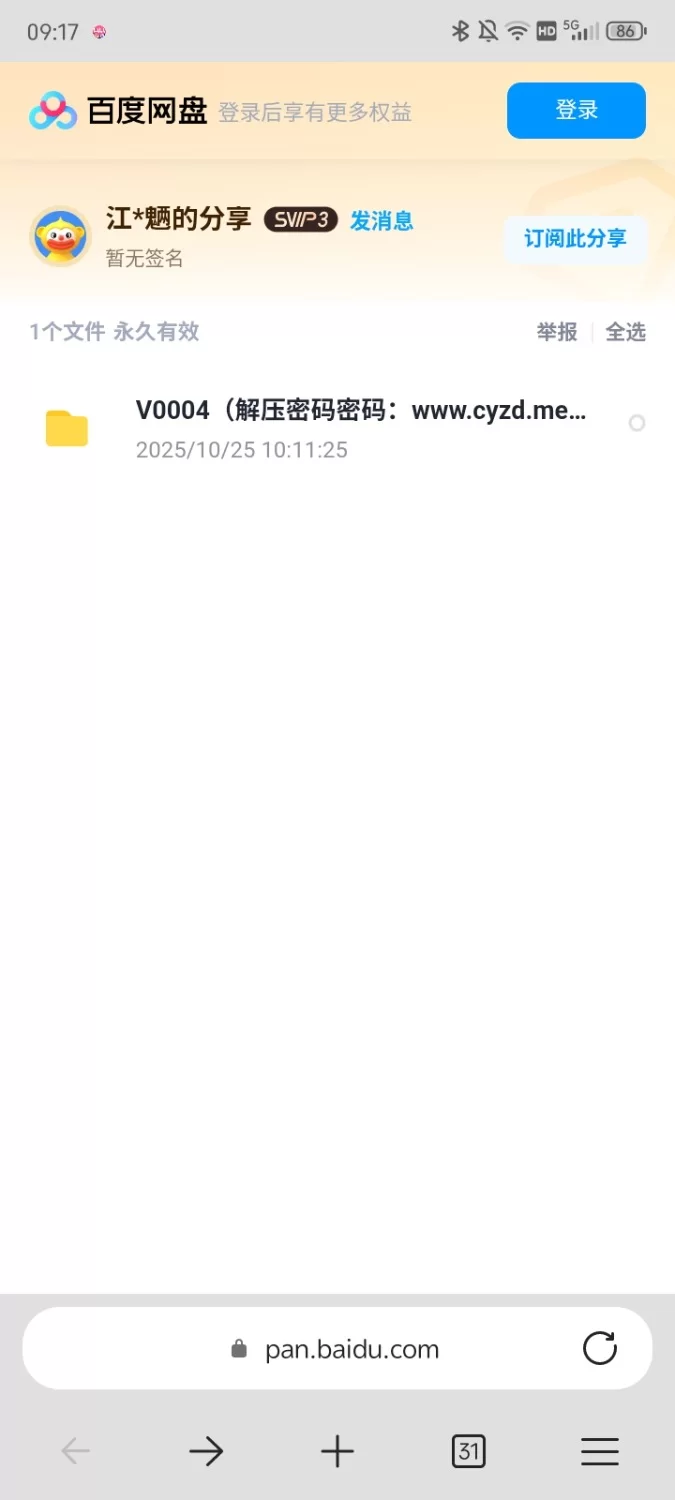Screen dimensions: 675x1500
Task: Go forward in browser history
Action: [206, 1451]
